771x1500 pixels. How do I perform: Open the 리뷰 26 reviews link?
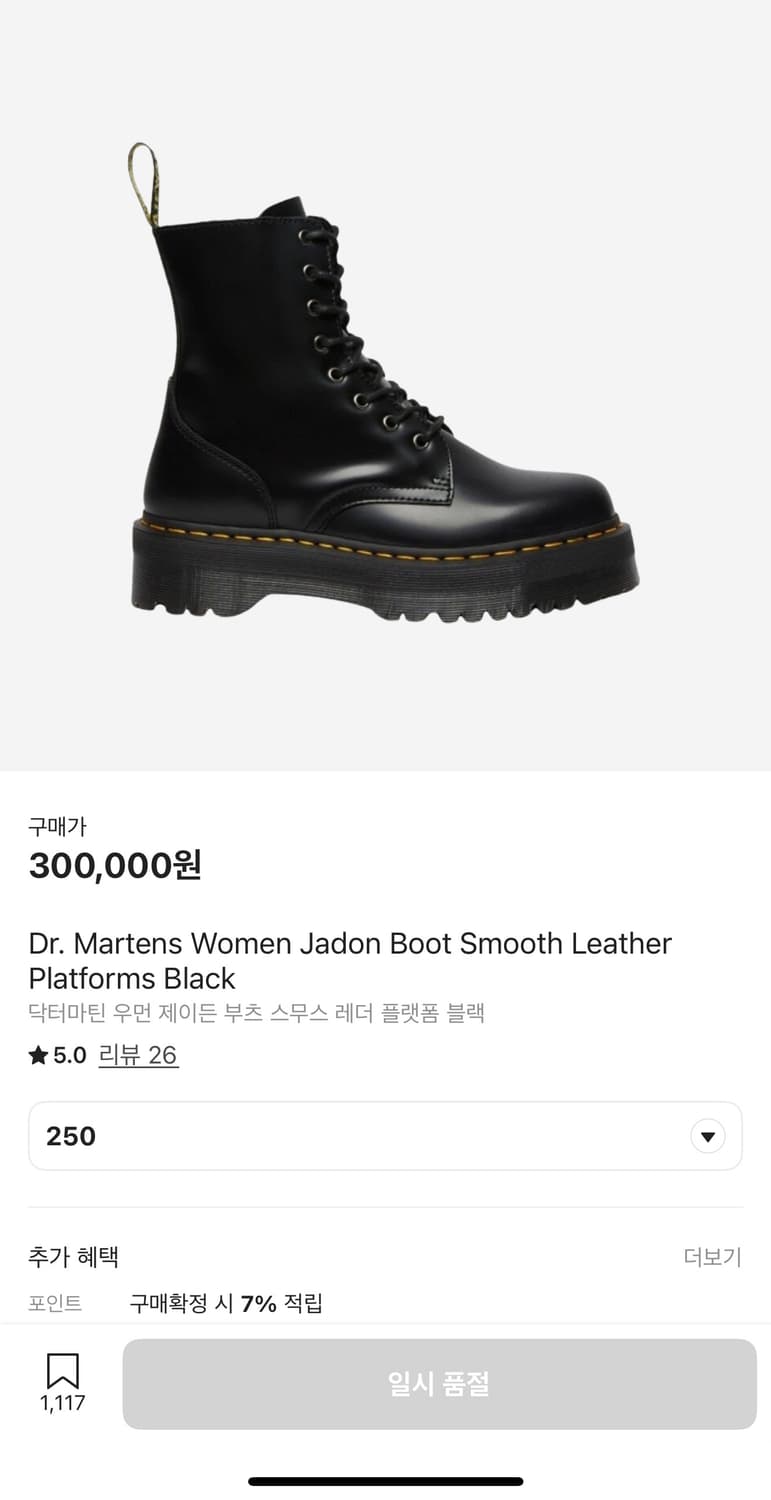(138, 1055)
